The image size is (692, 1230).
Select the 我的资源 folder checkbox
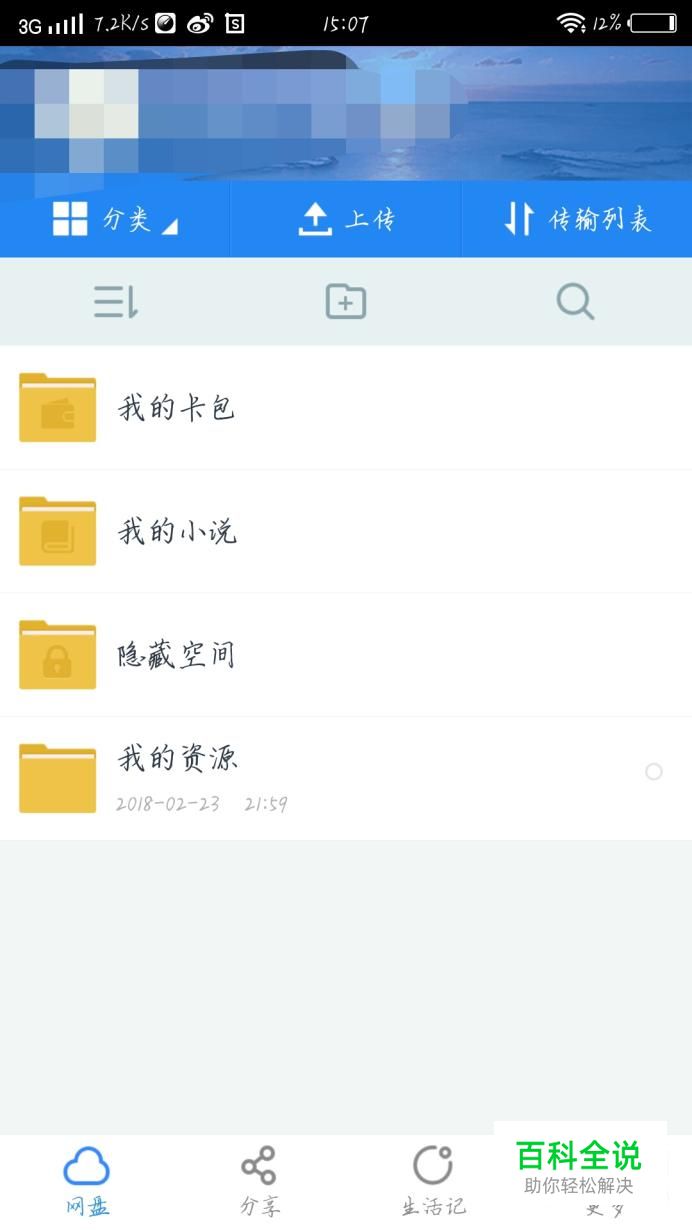click(x=654, y=771)
